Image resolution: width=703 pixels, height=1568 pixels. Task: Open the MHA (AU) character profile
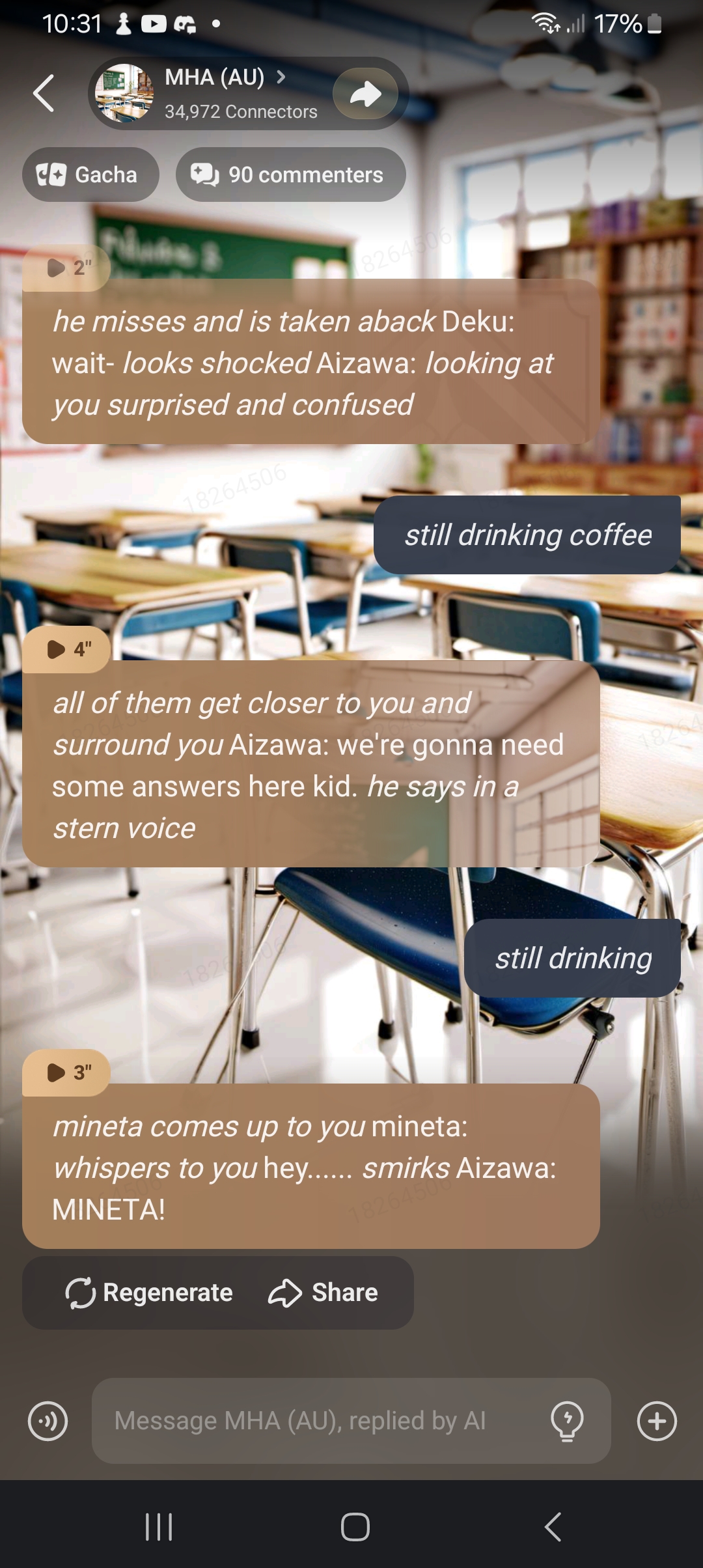click(x=215, y=93)
